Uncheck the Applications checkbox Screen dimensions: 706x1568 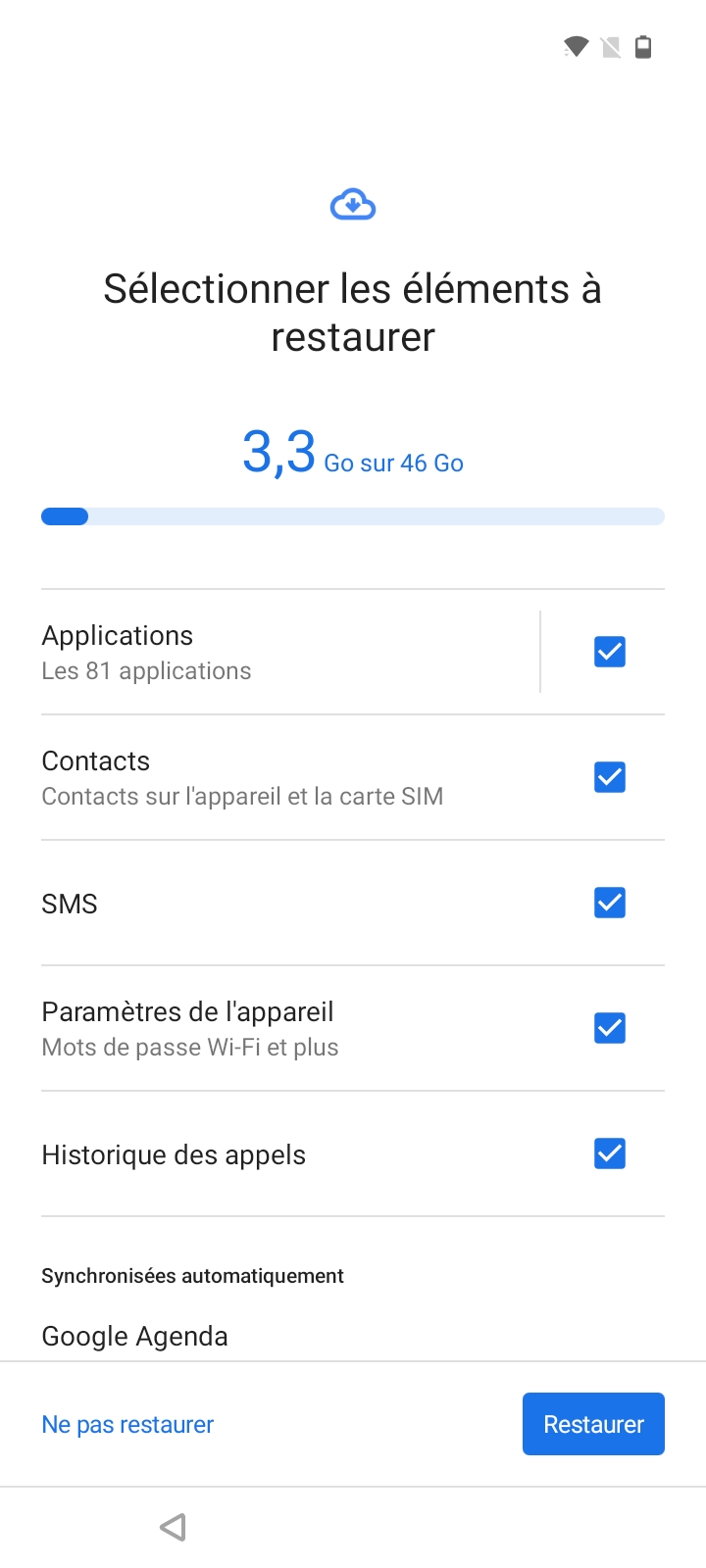click(x=610, y=652)
